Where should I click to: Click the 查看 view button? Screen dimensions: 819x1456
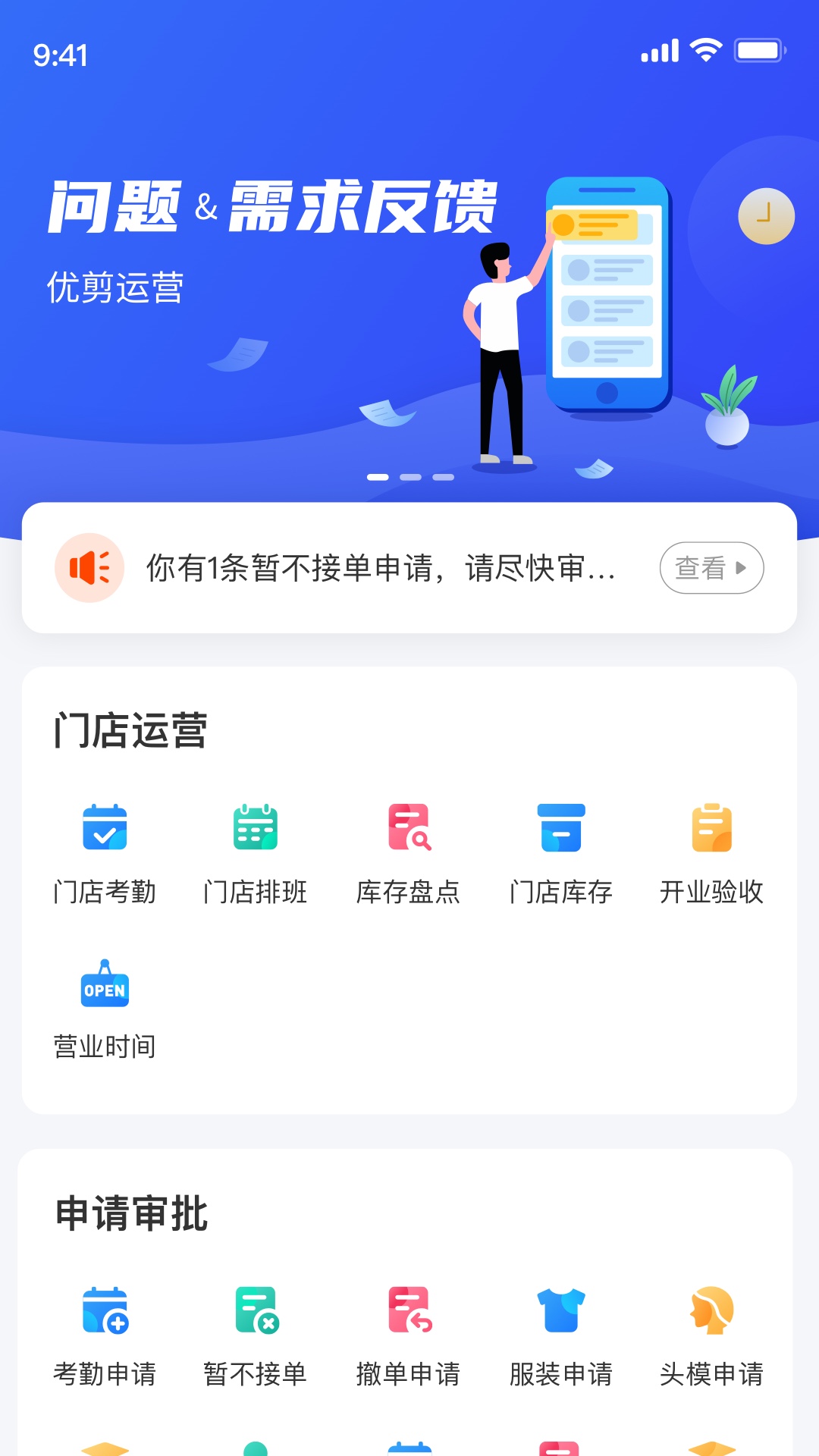(711, 566)
